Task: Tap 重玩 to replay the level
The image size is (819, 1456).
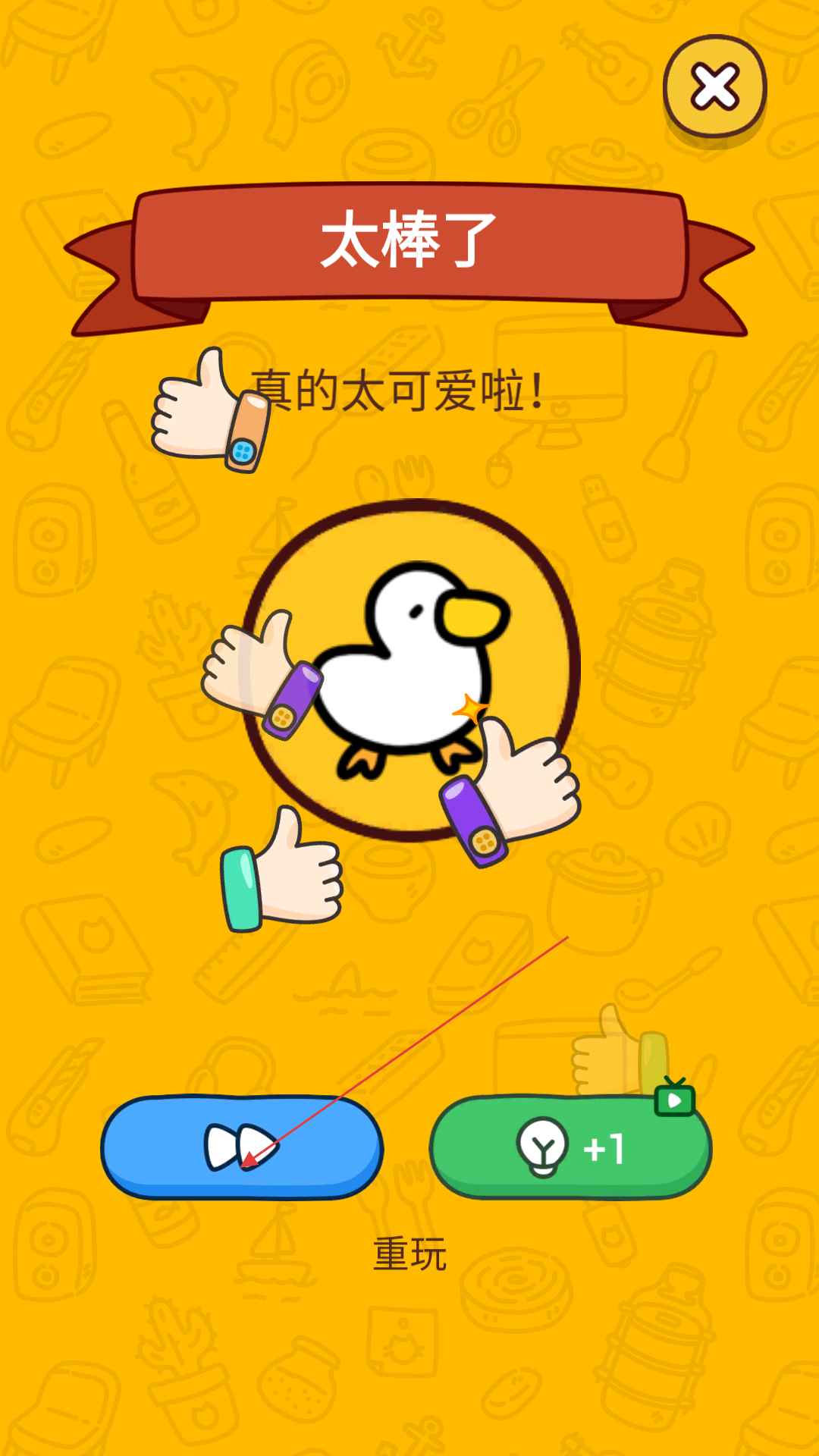Action: coord(409,1254)
